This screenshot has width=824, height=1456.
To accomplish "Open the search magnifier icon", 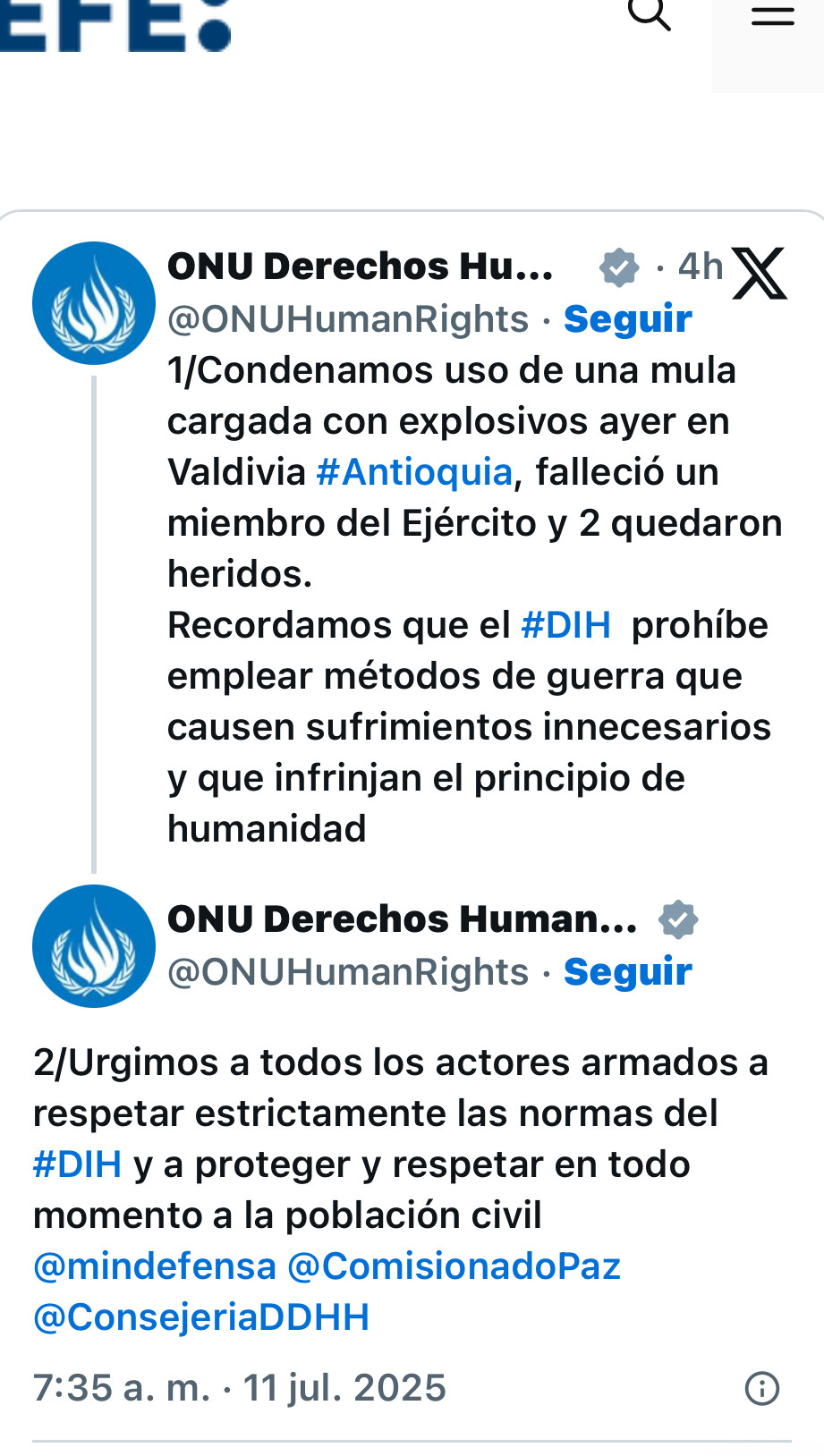I will (649, 14).
